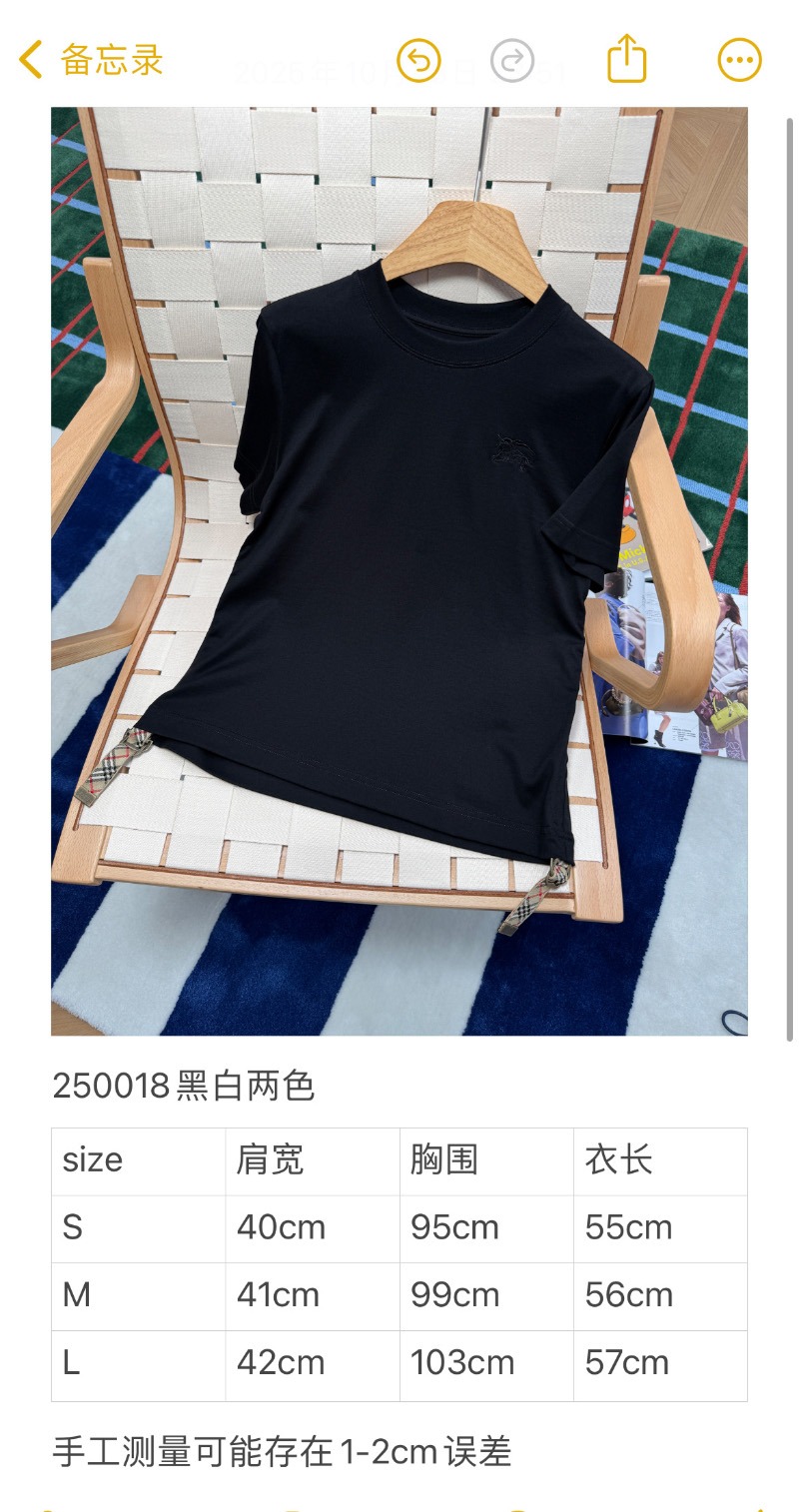Viewport: 799px width, 1512px height.
Task: Open the more options menu
Action: (x=740, y=61)
